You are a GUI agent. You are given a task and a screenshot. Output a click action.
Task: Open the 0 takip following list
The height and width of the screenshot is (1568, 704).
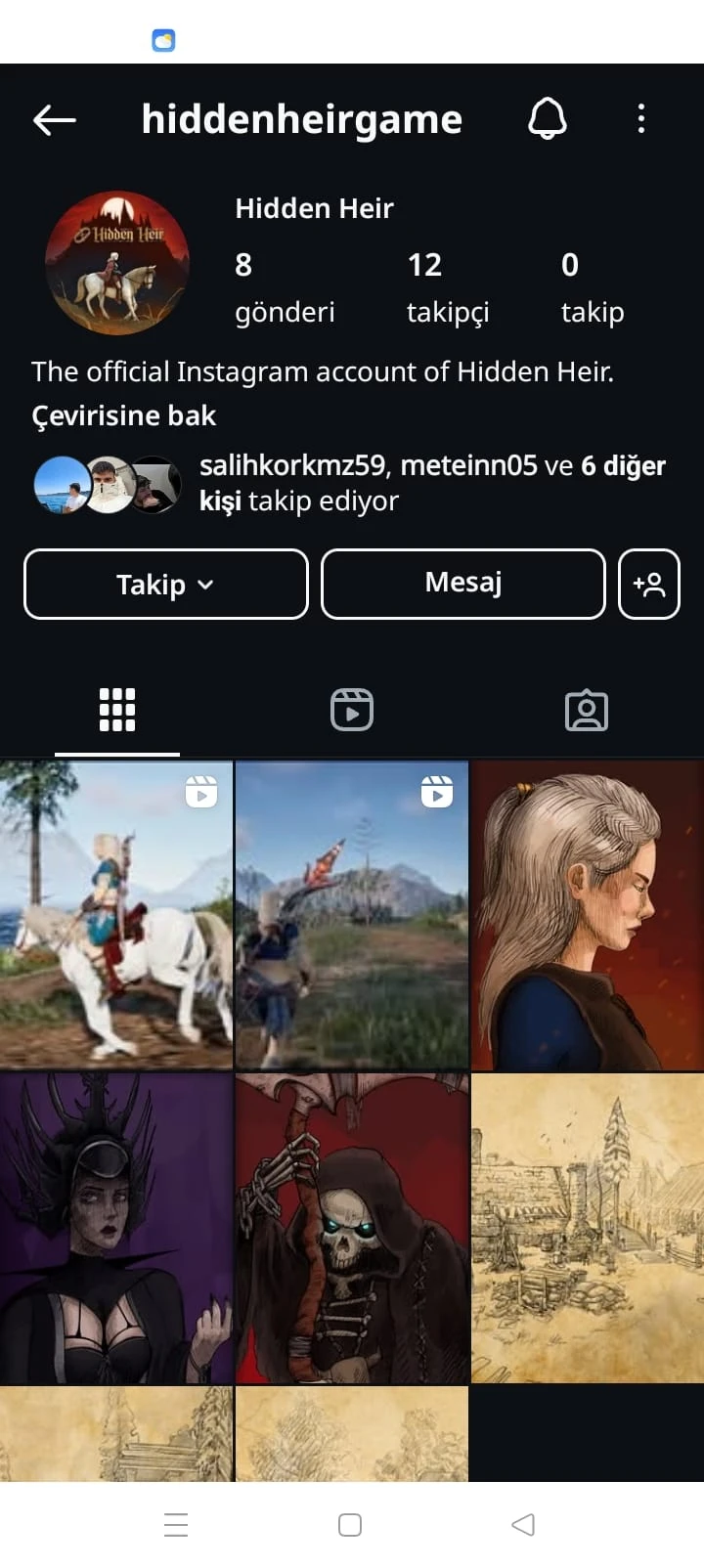(593, 287)
